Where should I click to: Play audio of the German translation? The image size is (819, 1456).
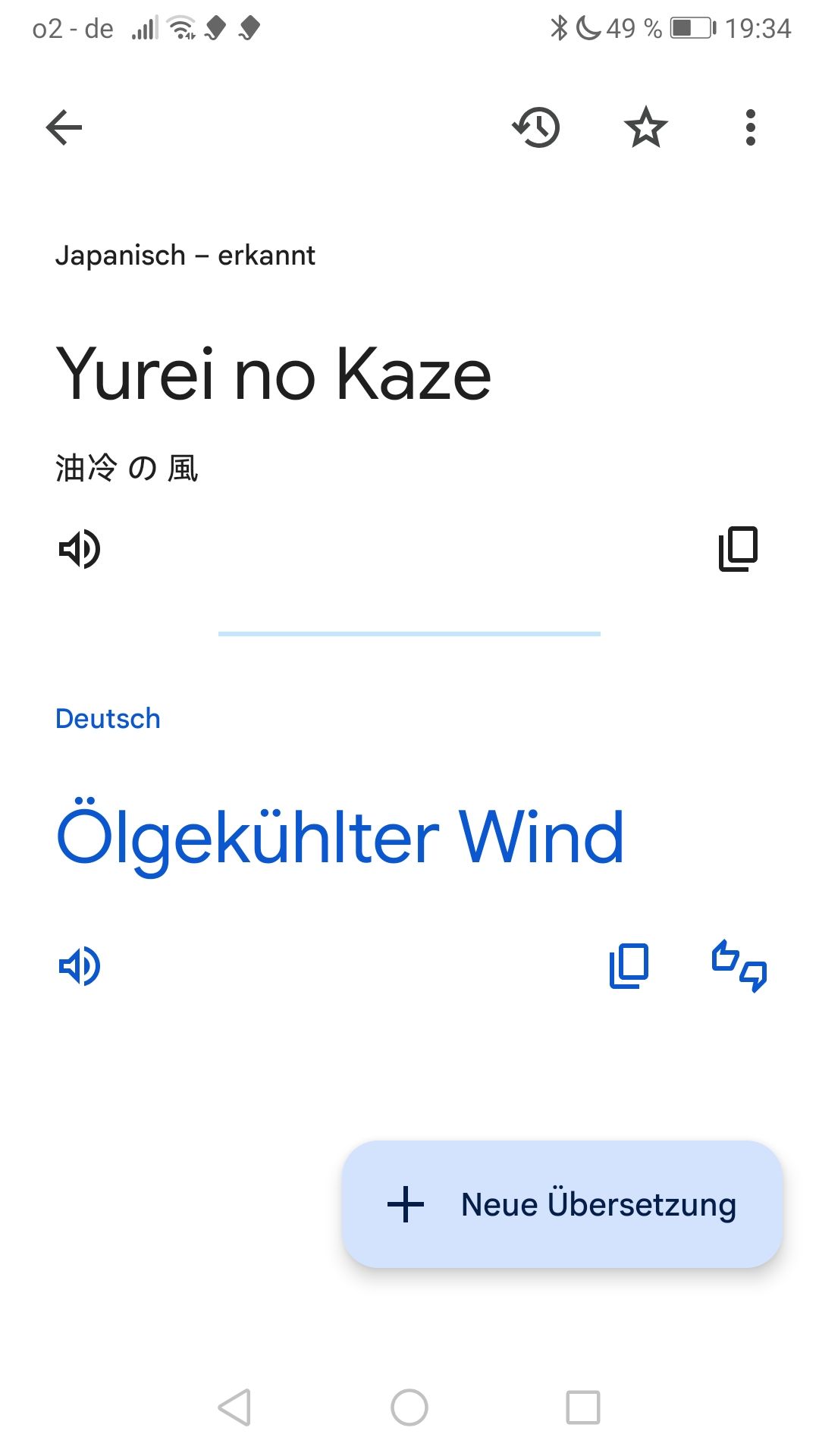click(x=80, y=966)
